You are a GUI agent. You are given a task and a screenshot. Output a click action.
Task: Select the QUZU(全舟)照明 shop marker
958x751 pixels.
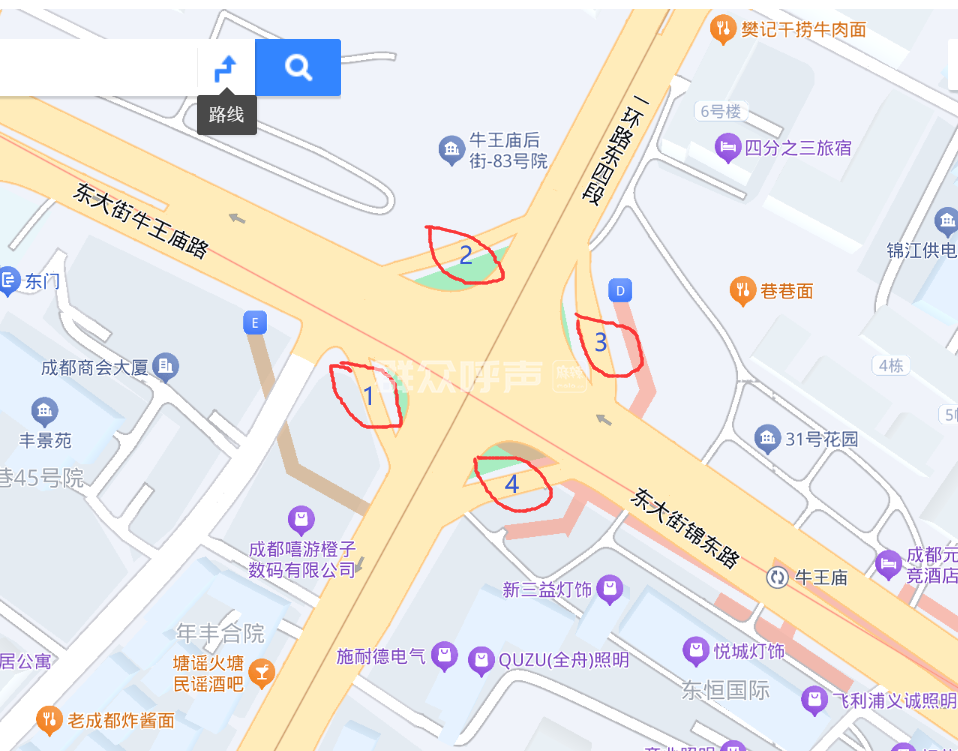coord(482,659)
